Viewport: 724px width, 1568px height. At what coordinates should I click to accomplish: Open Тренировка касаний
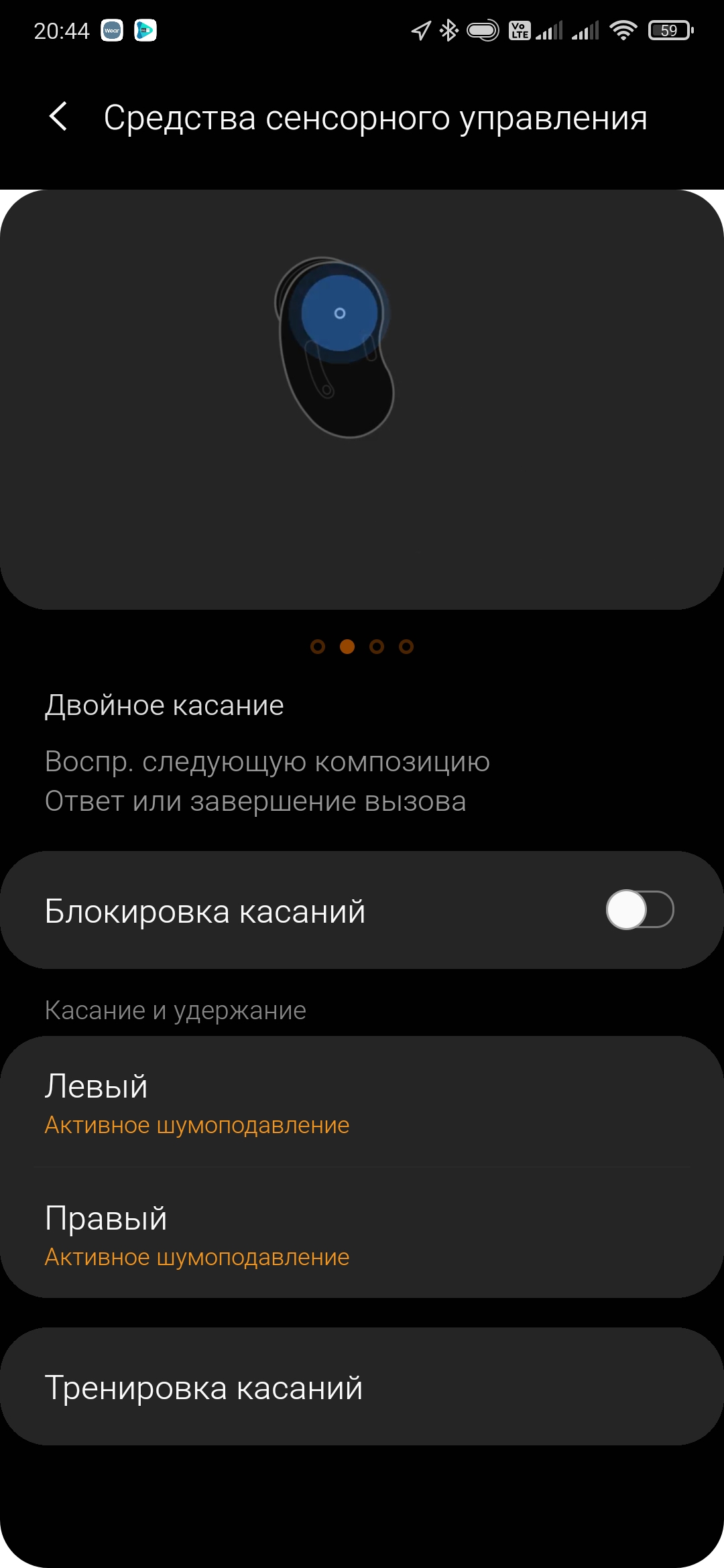pyautogui.click(x=362, y=1386)
